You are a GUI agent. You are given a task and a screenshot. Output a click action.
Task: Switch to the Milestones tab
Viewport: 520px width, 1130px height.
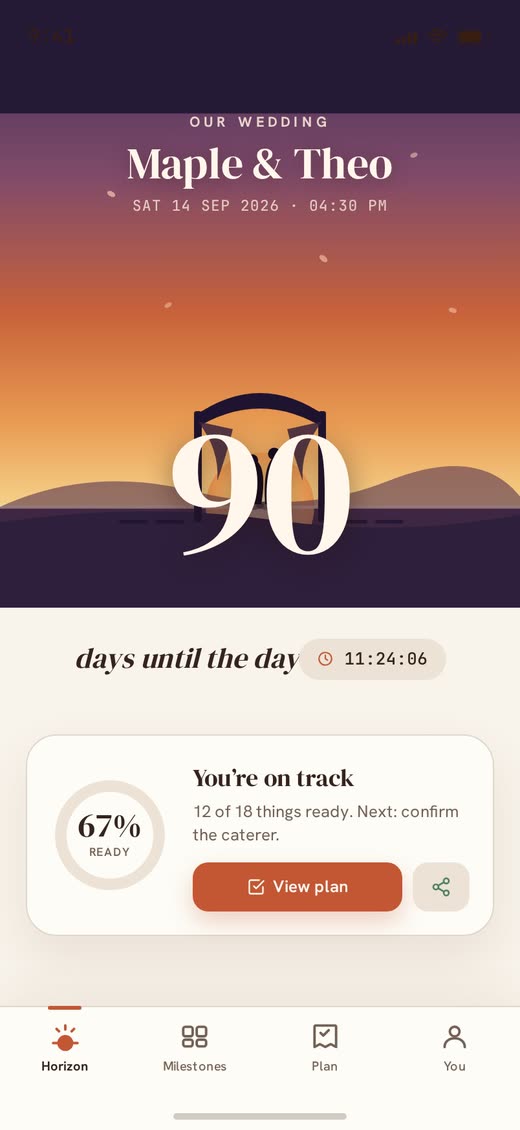click(x=194, y=1048)
